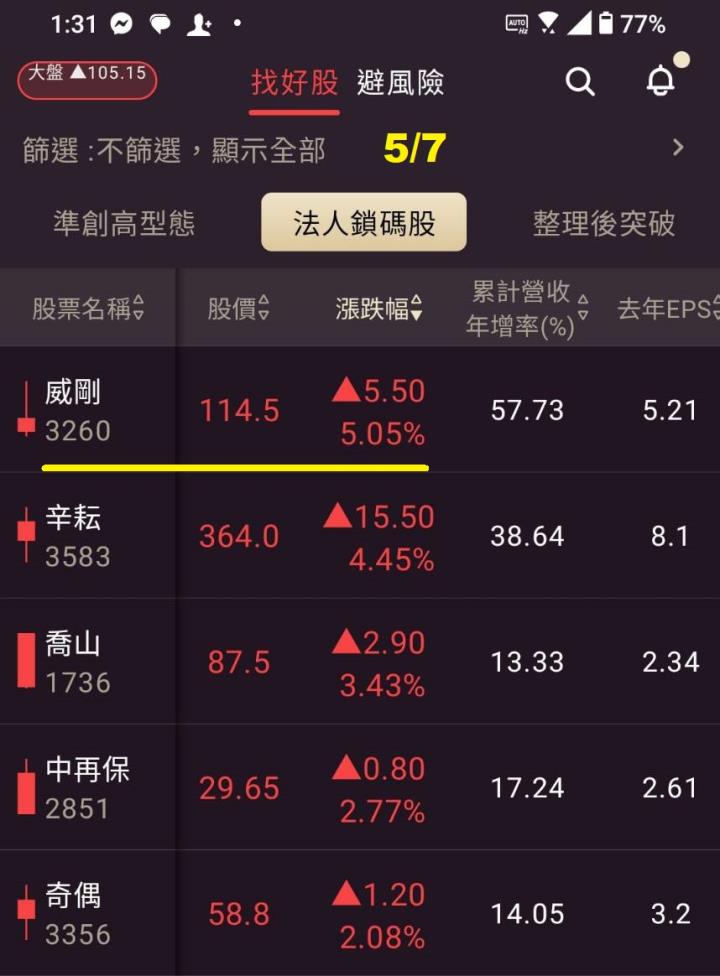
Task: Expand the 篩選 filter row chevron
Action: (678, 148)
